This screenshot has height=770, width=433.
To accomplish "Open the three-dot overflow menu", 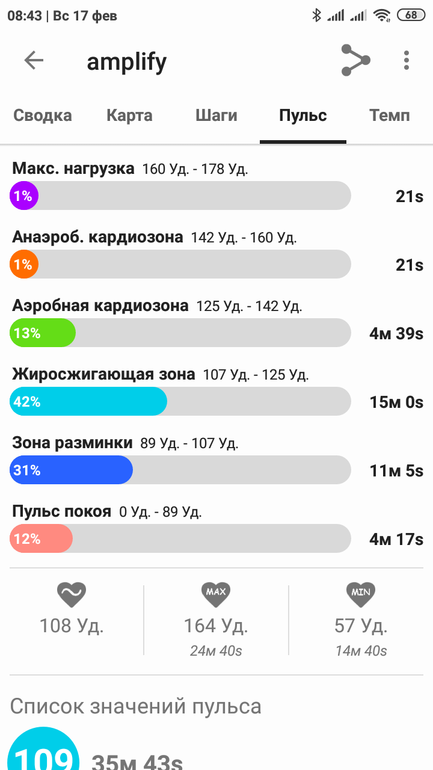I will pyautogui.click(x=406, y=60).
